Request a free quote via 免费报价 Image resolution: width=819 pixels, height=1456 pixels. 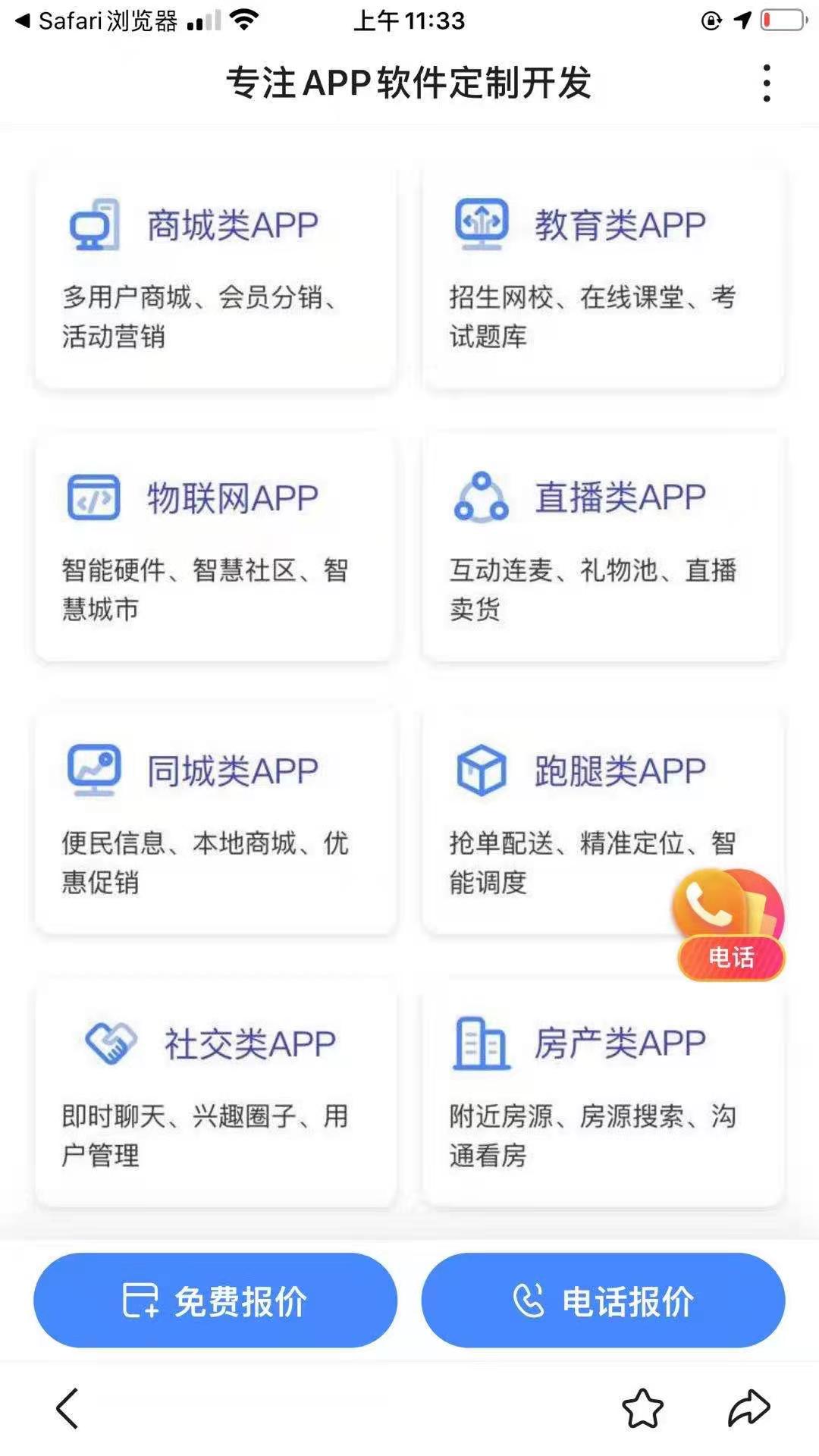point(215,1300)
